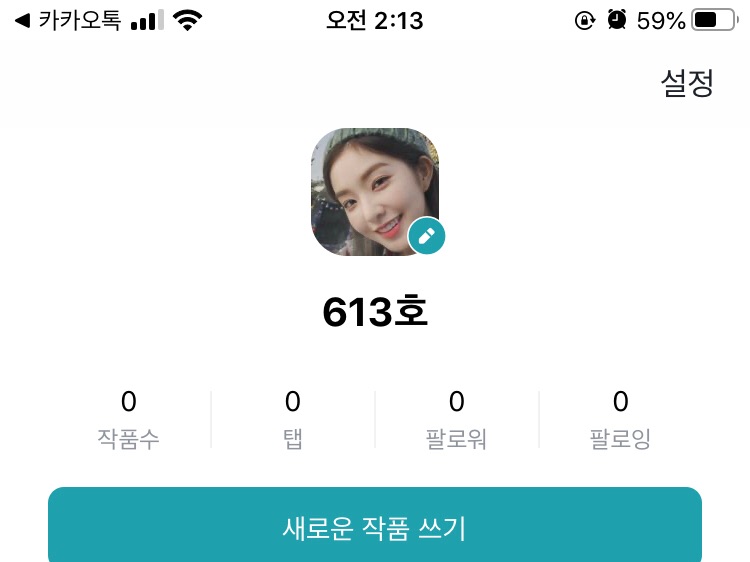This screenshot has height=562, width=750.
Task: Open the 팔로워 followers list
Action: pyautogui.click(x=456, y=419)
